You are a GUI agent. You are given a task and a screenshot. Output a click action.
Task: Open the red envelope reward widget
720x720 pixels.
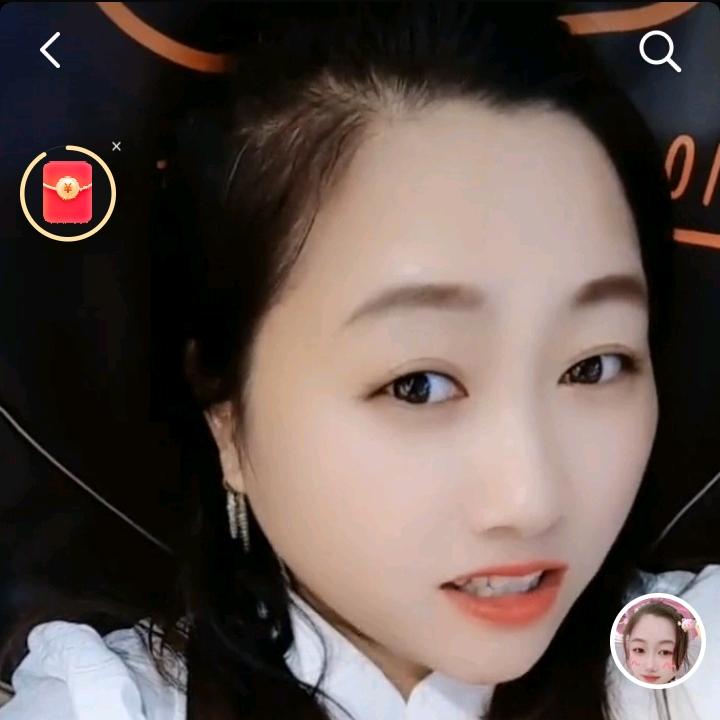(68, 193)
